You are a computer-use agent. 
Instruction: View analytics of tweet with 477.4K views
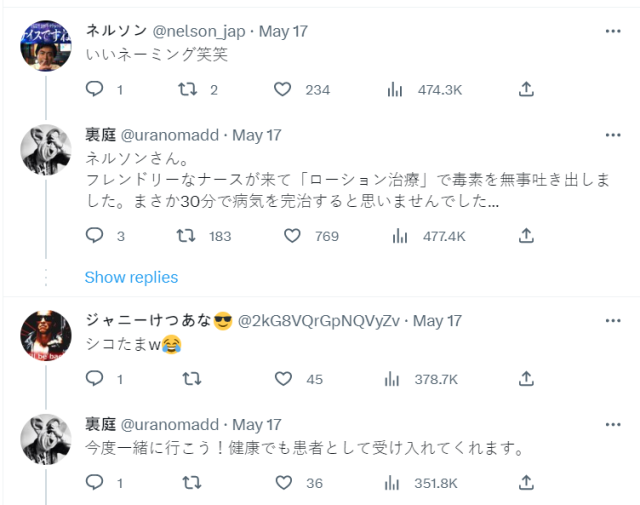point(399,236)
